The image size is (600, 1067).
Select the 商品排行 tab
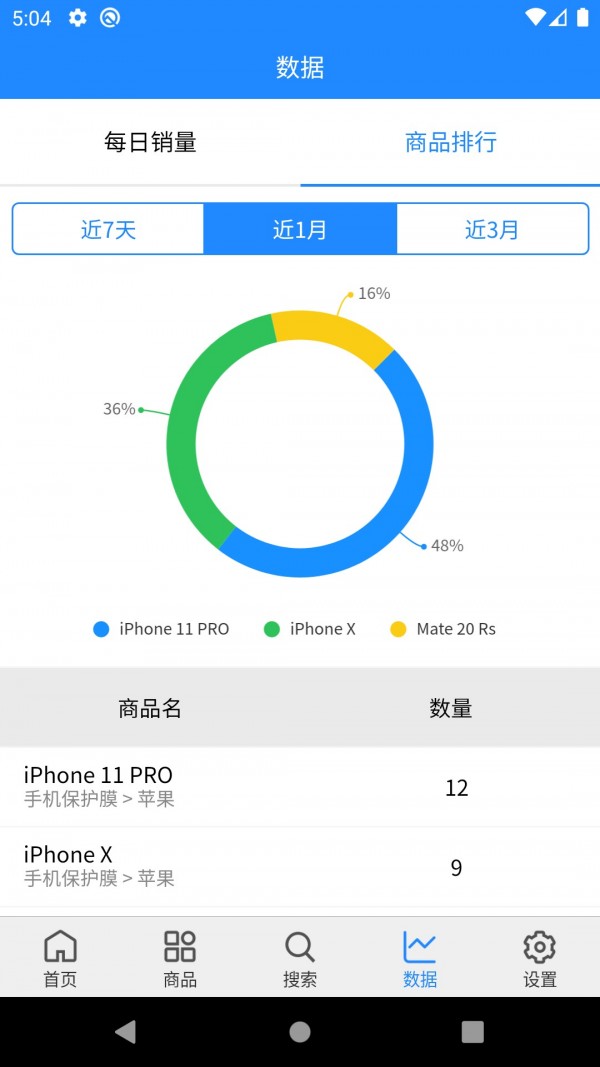450,142
